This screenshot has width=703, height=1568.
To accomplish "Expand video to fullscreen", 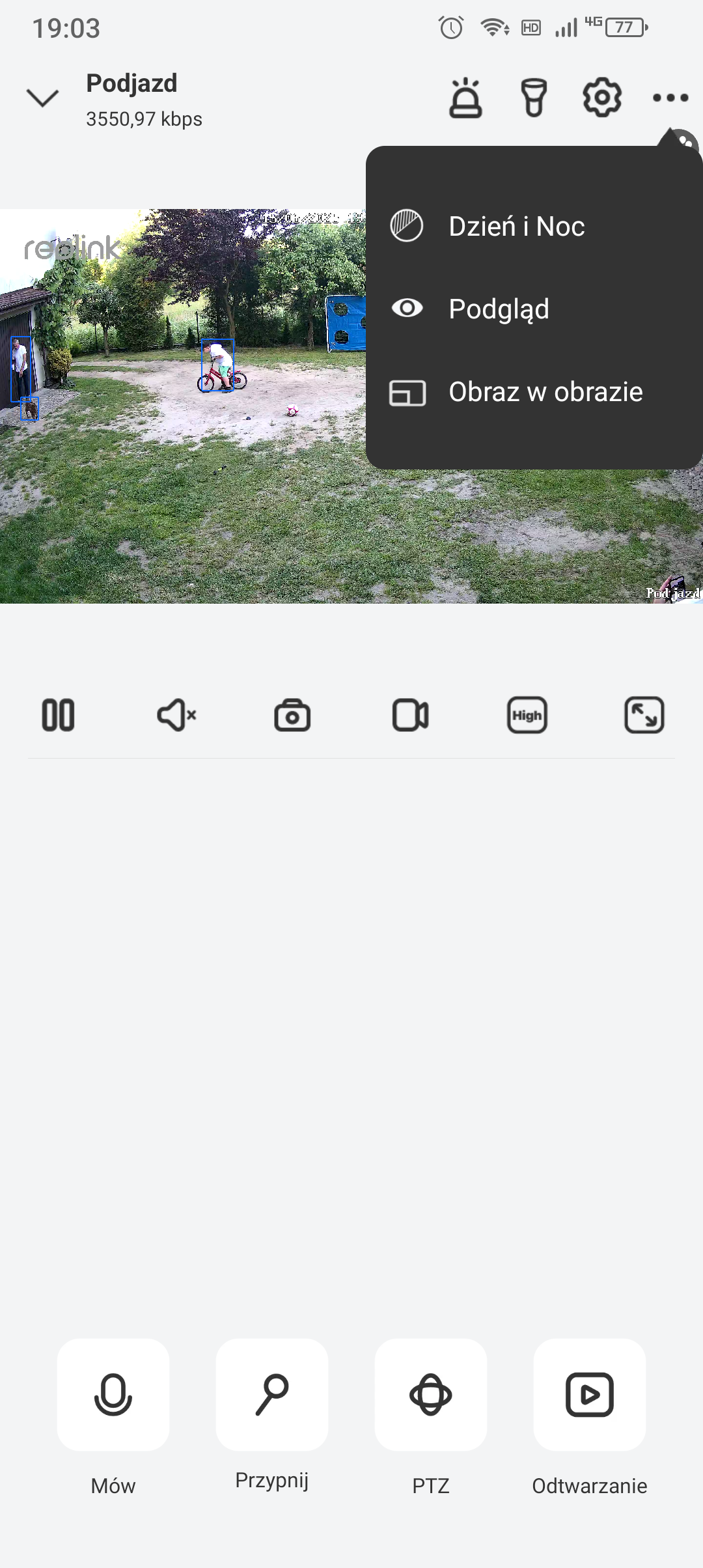I will coord(644,715).
